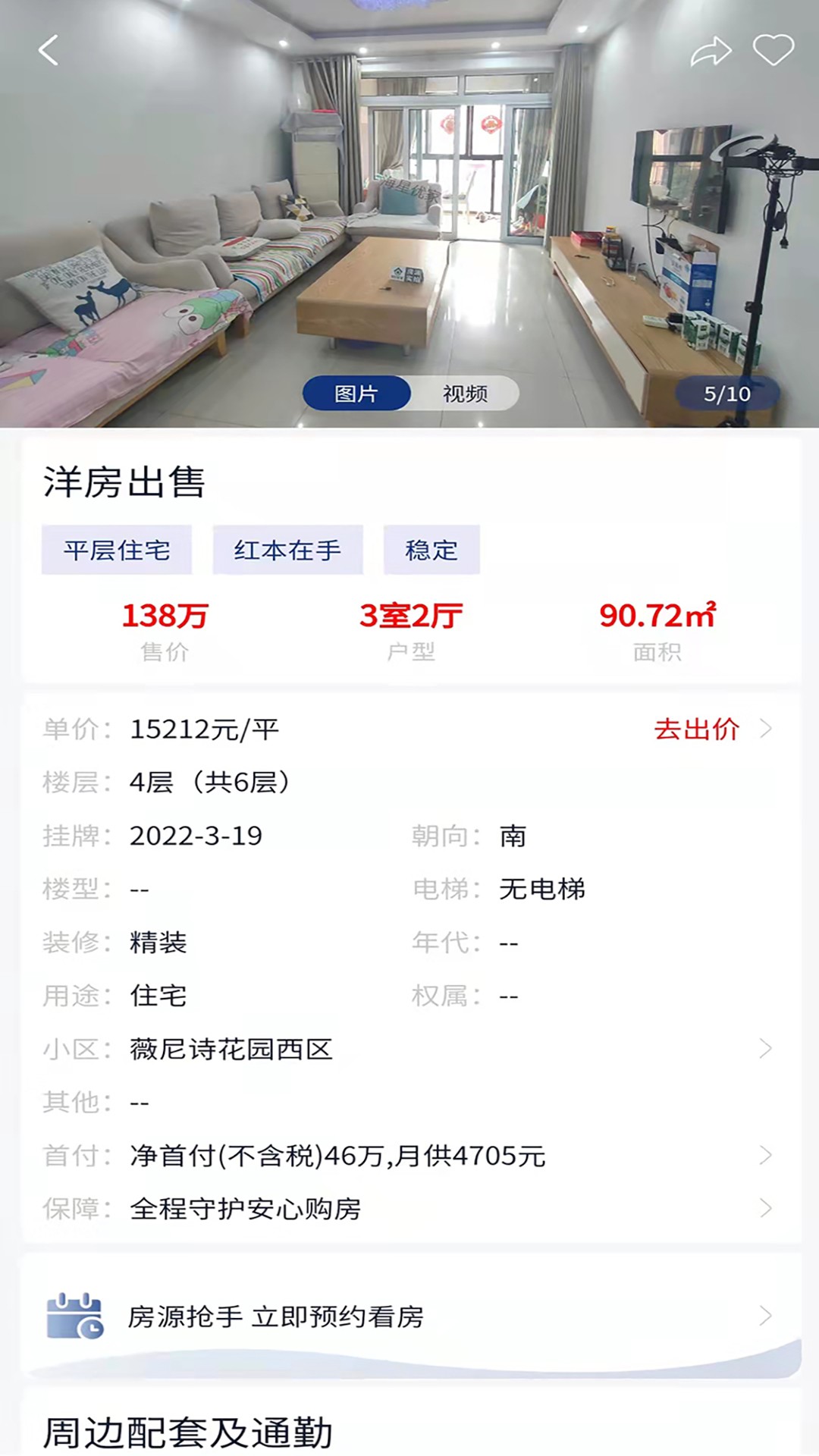This screenshot has height=1456, width=819.
Task: Favorite this listing via the heart icon
Action: [x=773, y=51]
